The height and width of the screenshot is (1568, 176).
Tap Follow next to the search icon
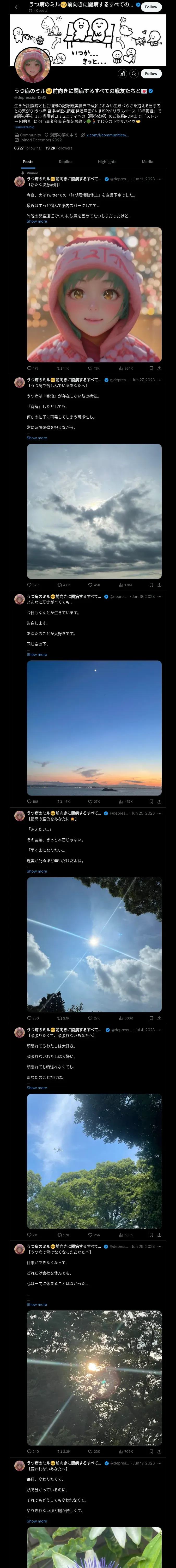point(150,74)
